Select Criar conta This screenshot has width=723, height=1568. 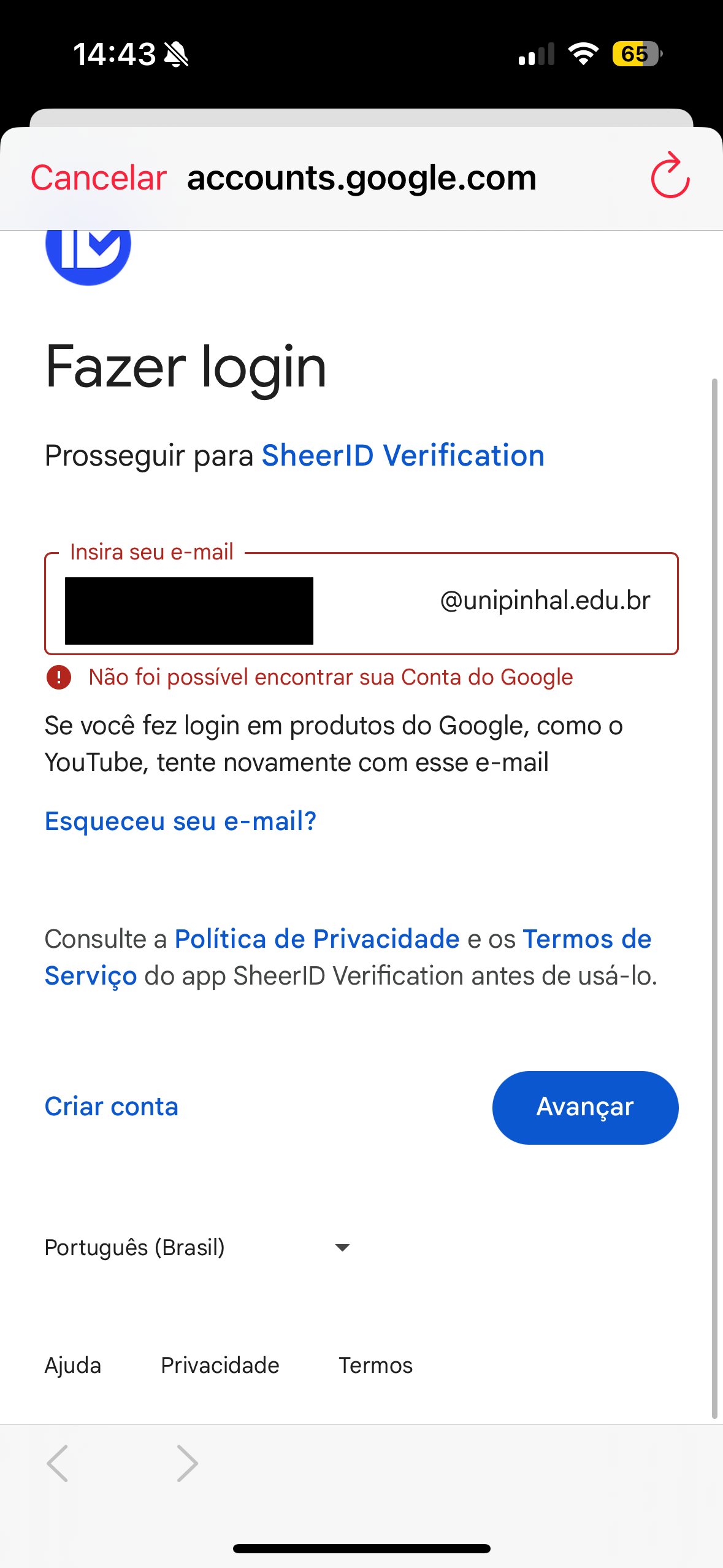[x=112, y=1107]
